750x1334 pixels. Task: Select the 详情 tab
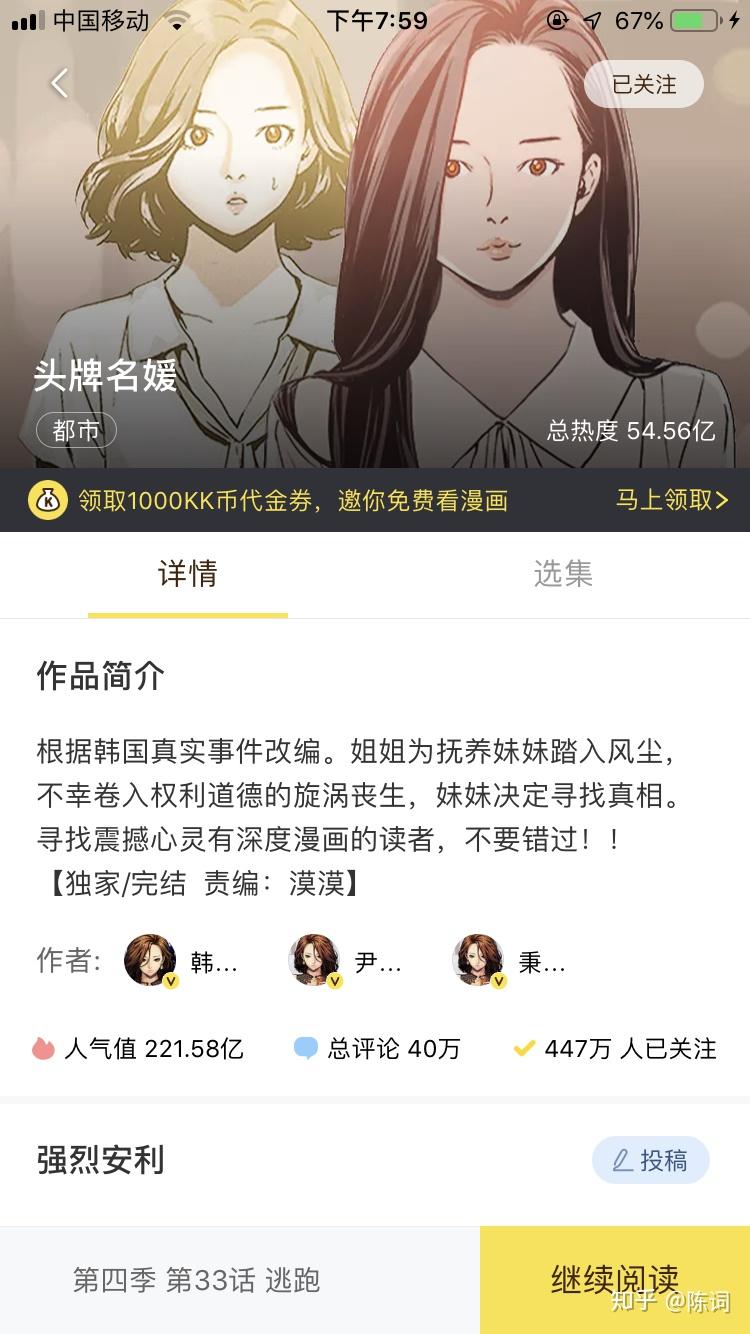(187, 574)
